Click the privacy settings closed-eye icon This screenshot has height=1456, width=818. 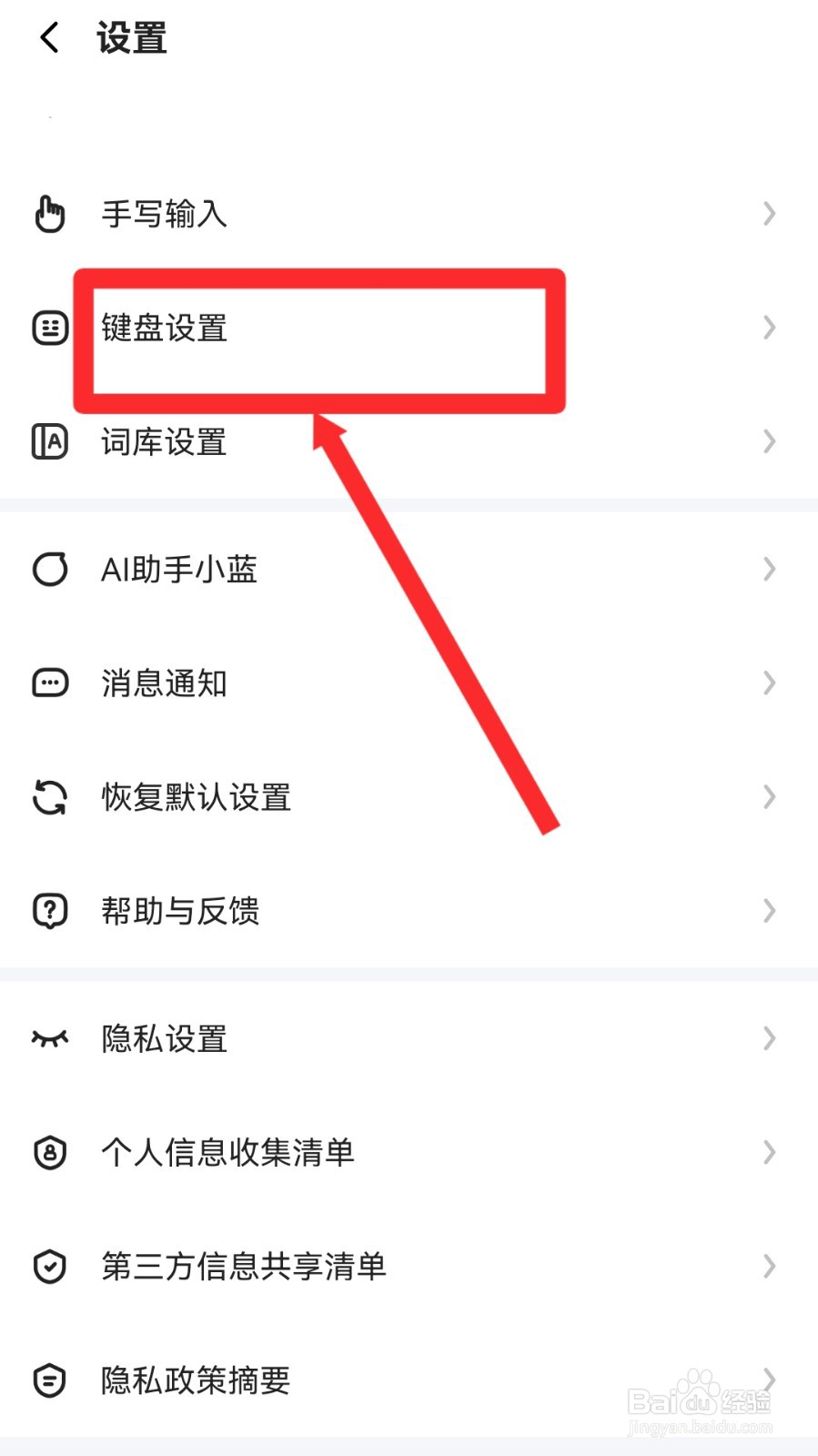[x=50, y=1038]
